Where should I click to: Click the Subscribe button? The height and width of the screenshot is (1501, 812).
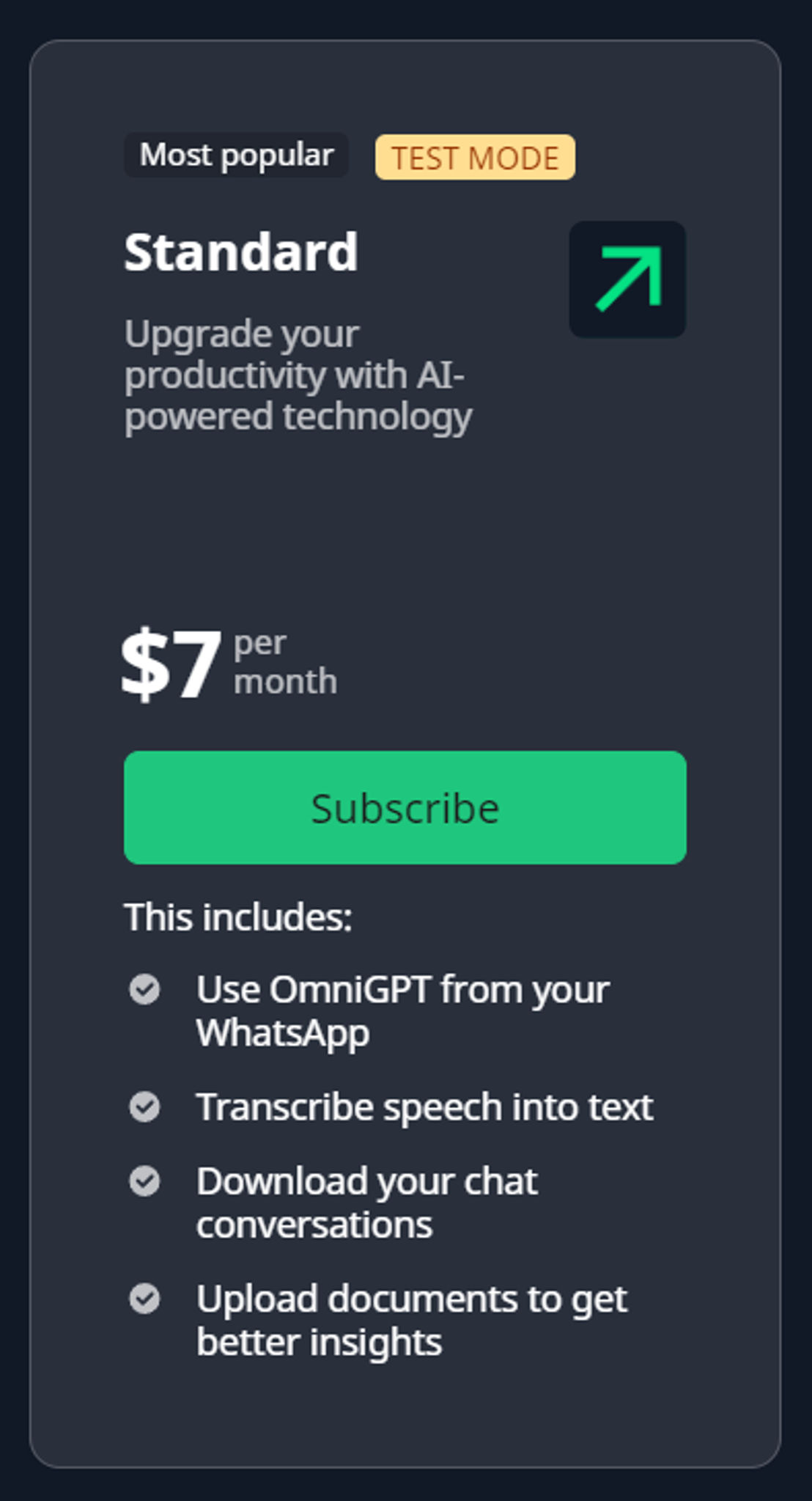tap(405, 807)
